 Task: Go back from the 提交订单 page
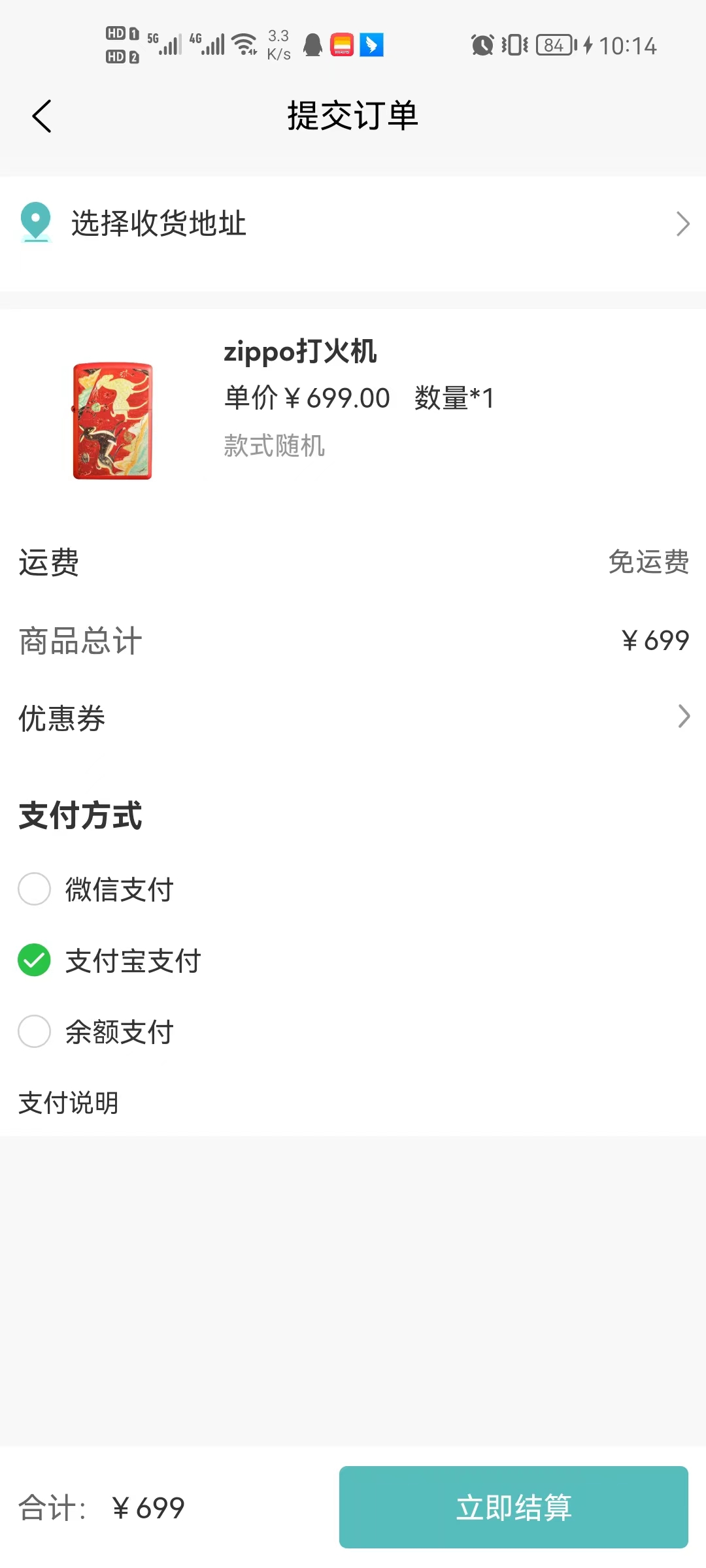point(42,116)
